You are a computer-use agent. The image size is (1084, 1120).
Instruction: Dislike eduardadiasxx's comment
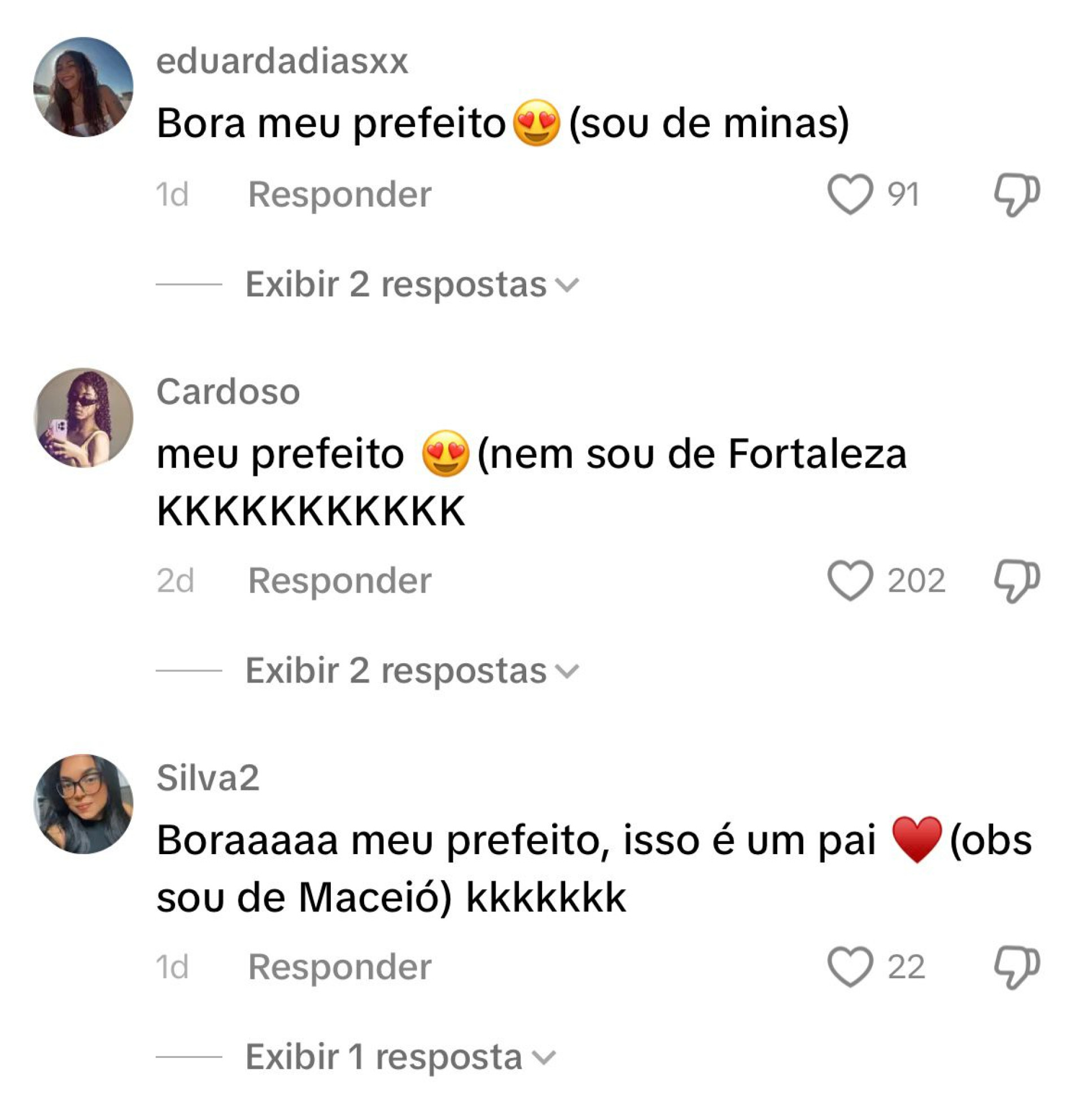click(x=1016, y=194)
